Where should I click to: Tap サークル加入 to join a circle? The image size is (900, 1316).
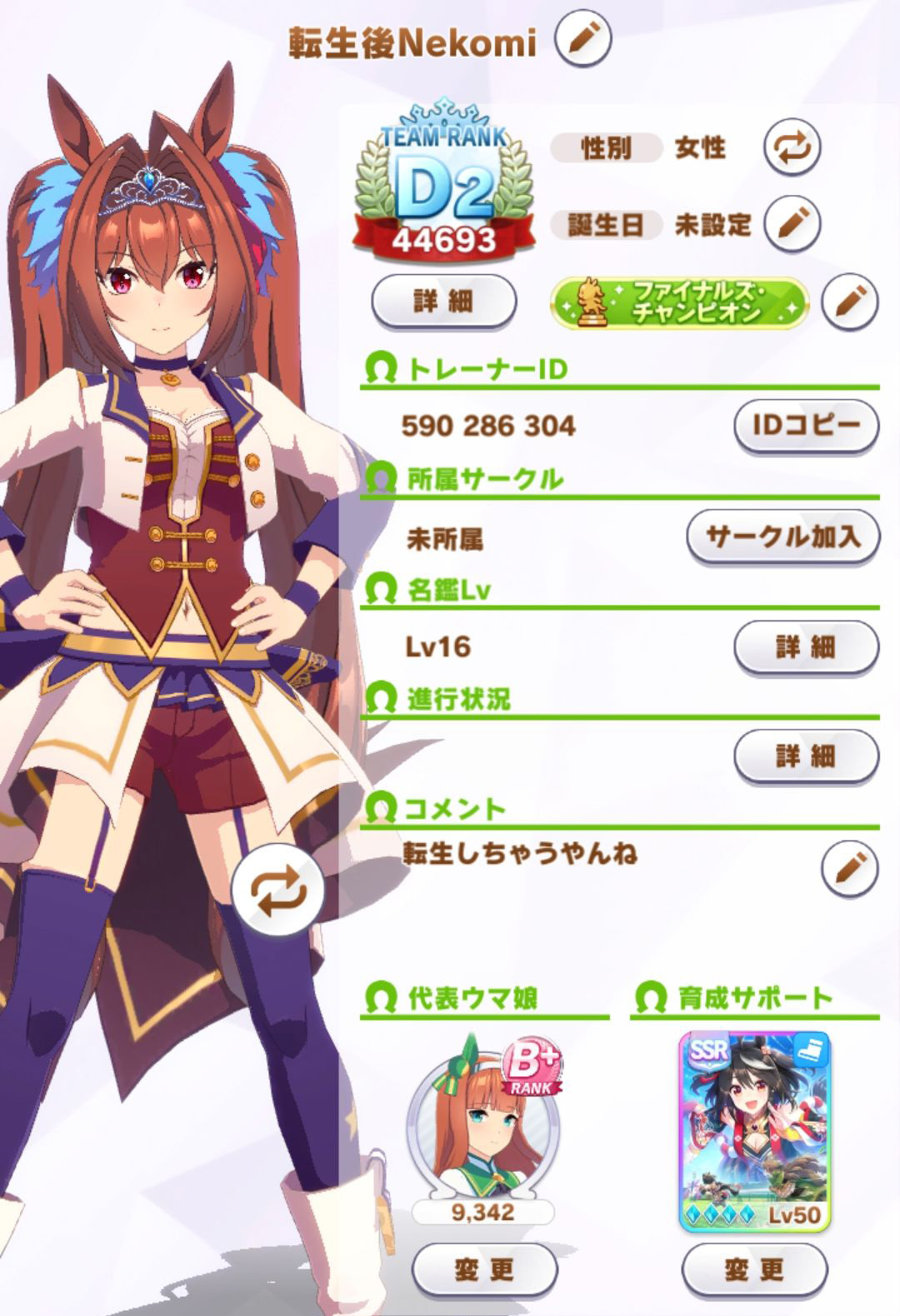pyautogui.click(x=782, y=536)
